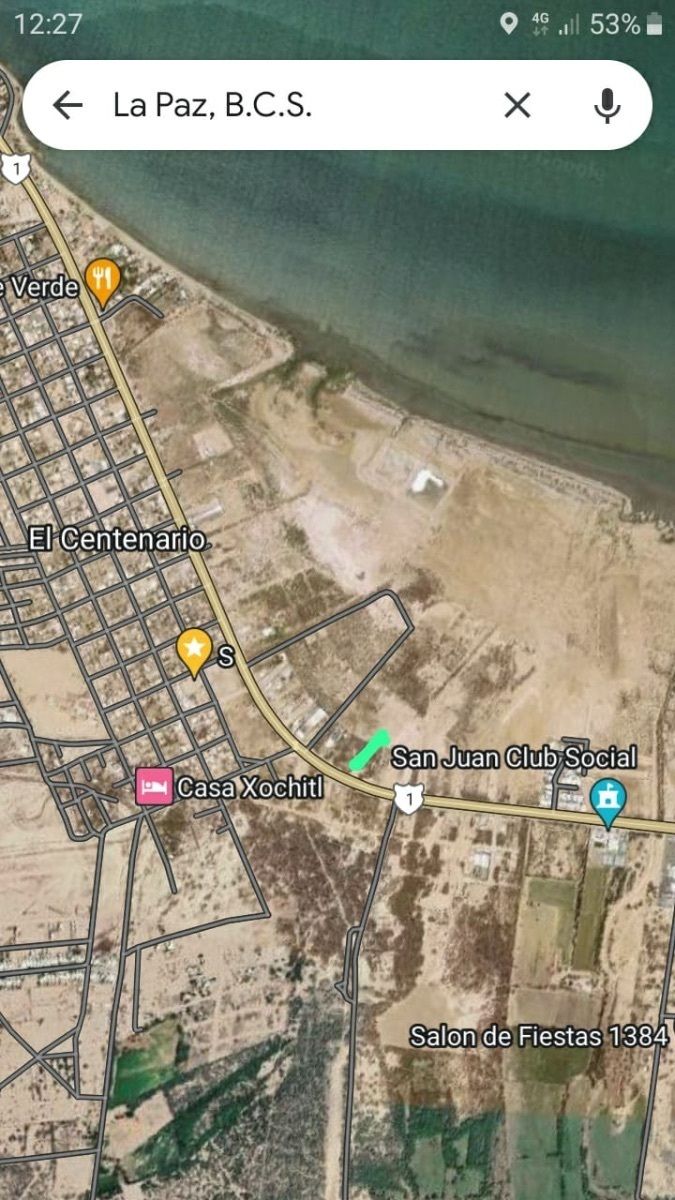This screenshot has width=675, height=1200.
Task: Open the San Juan Club Social marker
Action: (x=607, y=801)
